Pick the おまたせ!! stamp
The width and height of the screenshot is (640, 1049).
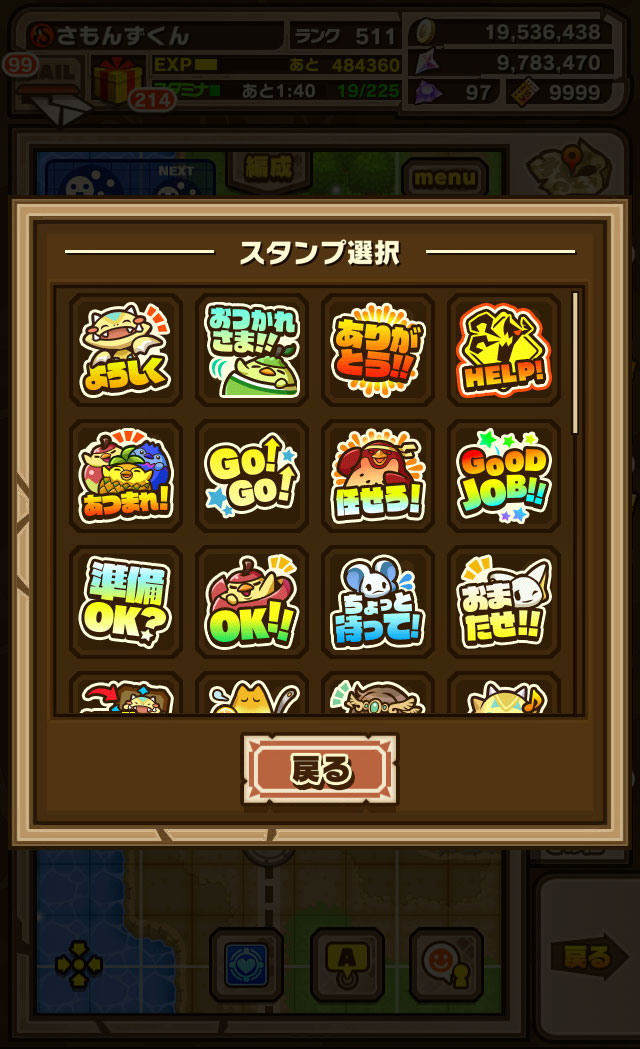tap(503, 602)
